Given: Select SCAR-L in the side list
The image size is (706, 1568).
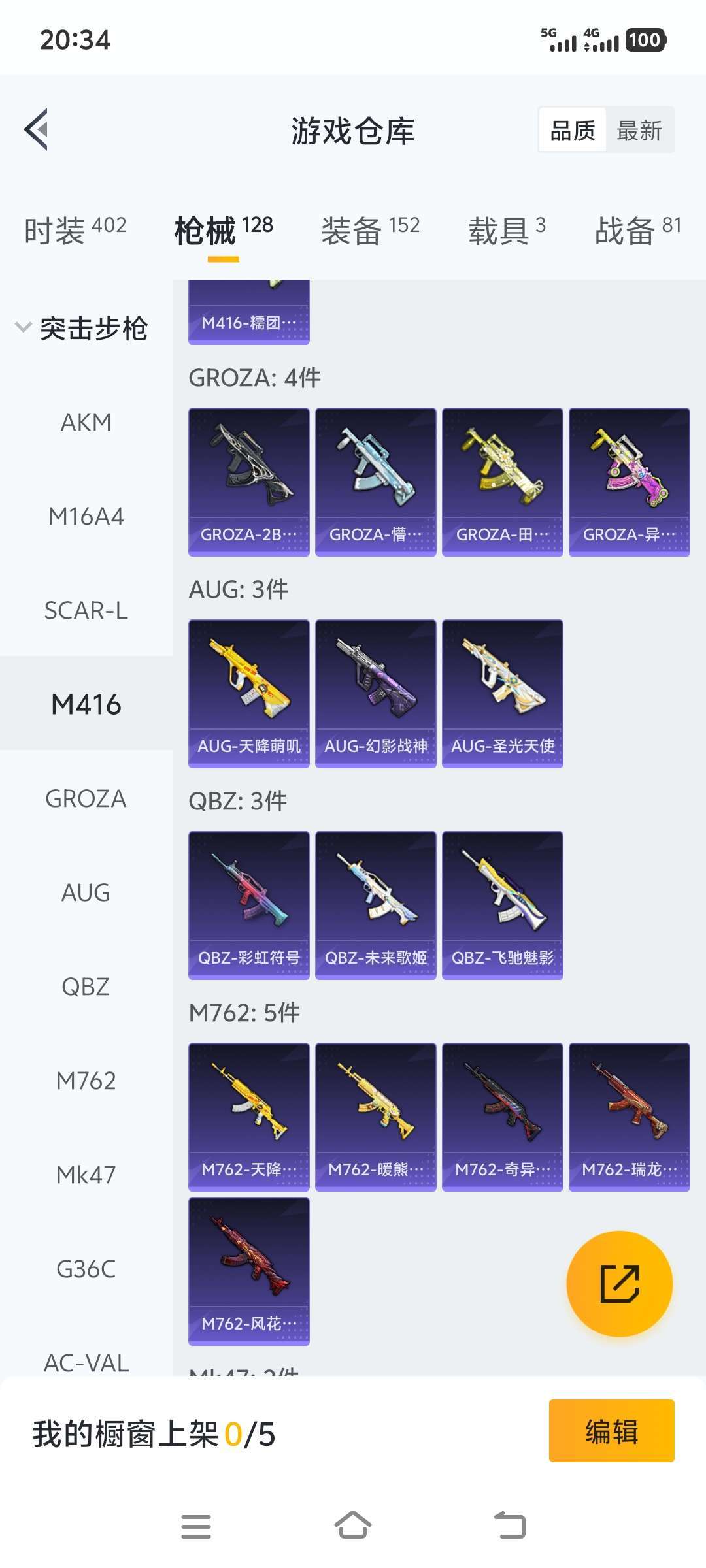Looking at the screenshot, I should click(86, 610).
